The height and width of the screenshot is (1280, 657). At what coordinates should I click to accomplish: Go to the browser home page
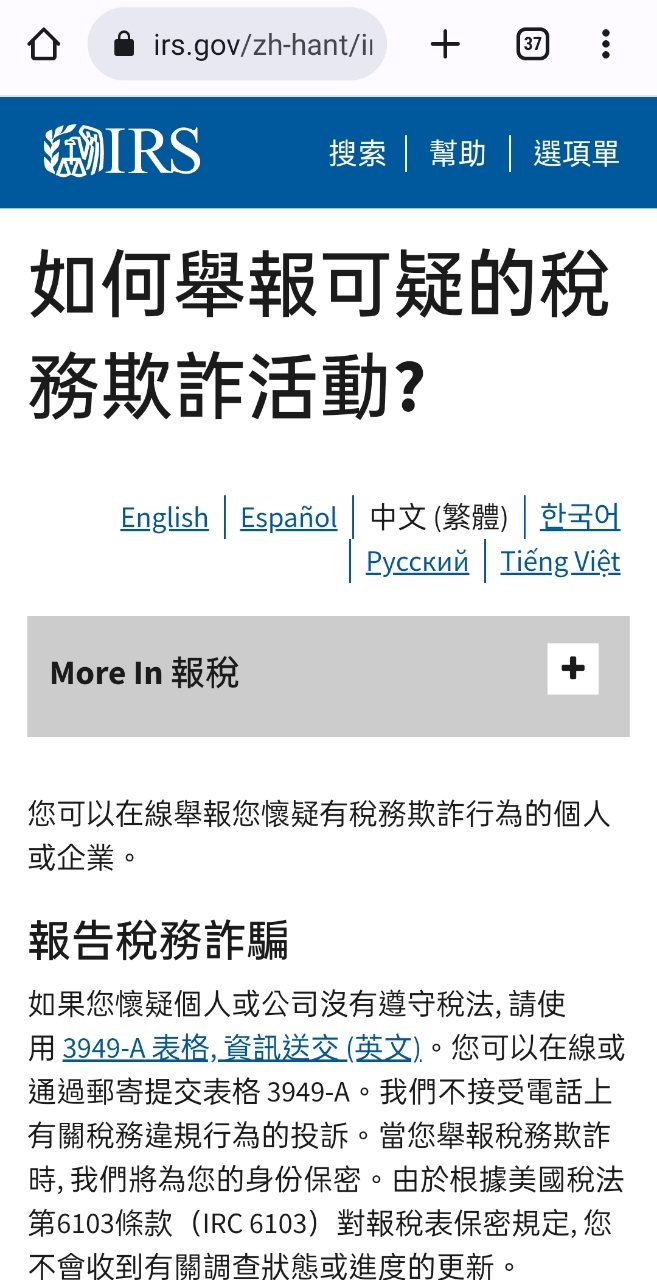43,44
